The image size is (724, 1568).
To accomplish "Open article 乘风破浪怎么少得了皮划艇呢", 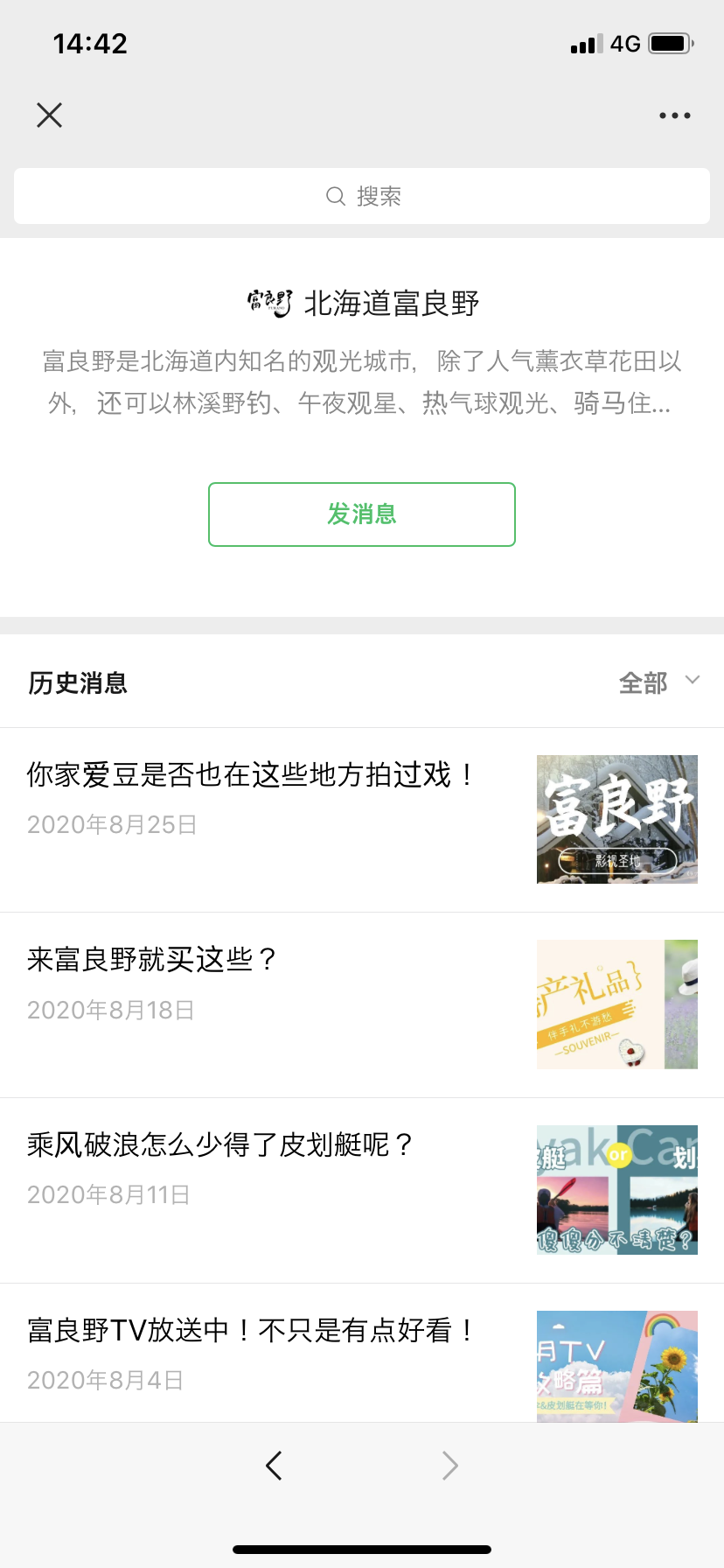I will (x=362, y=1191).
